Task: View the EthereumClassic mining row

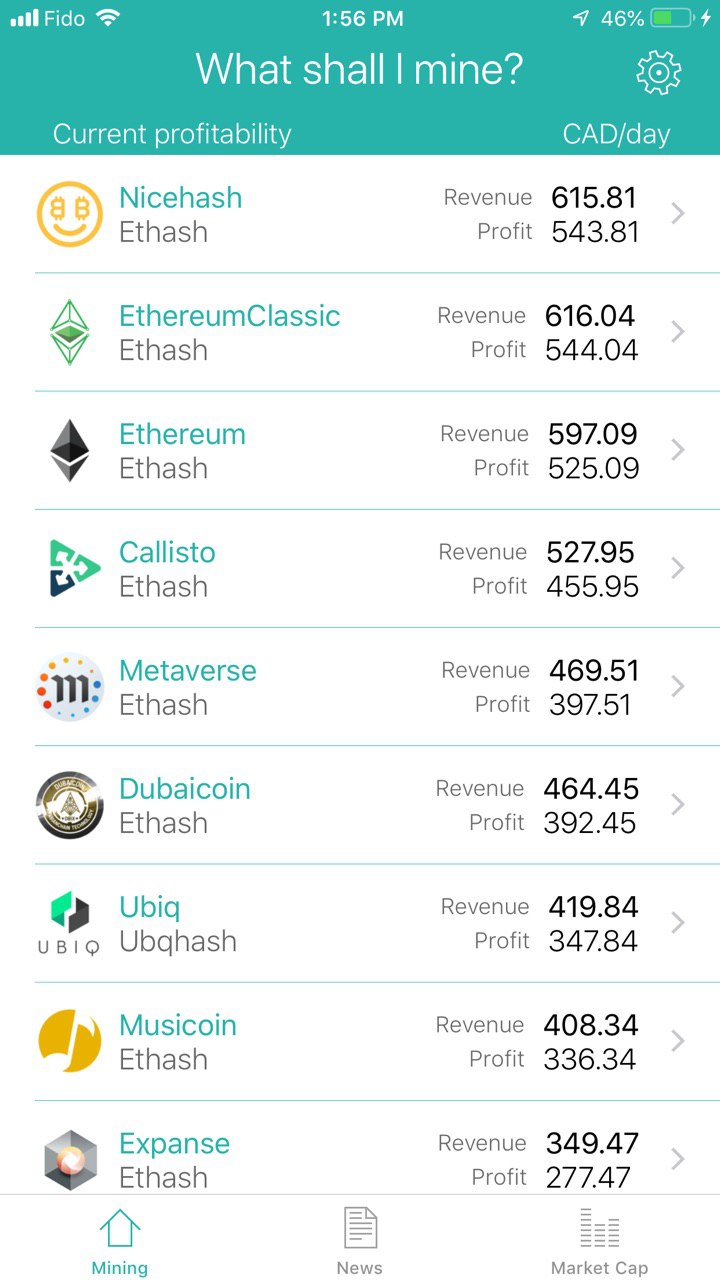Action: [x=360, y=332]
